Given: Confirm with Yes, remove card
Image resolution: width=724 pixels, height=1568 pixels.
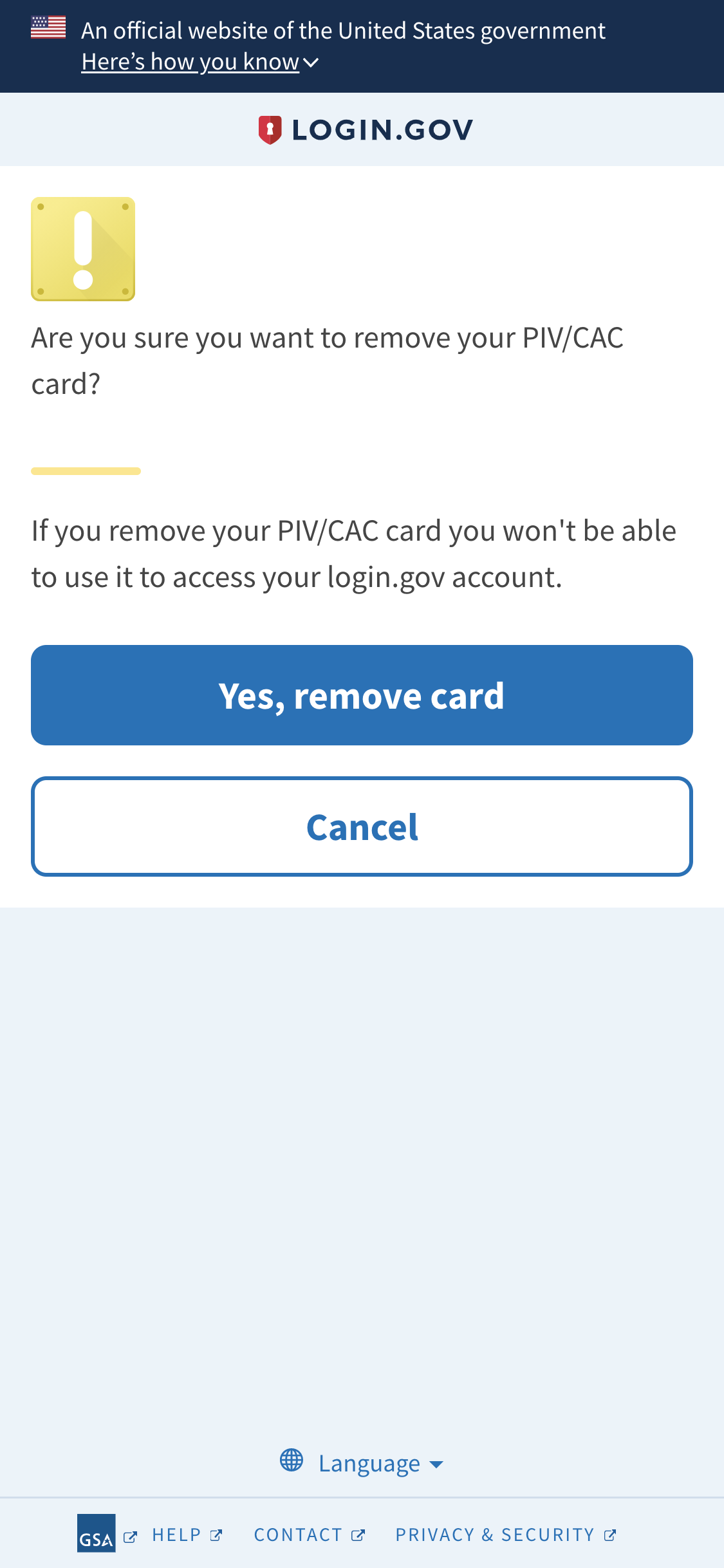Looking at the screenshot, I should (x=362, y=695).
